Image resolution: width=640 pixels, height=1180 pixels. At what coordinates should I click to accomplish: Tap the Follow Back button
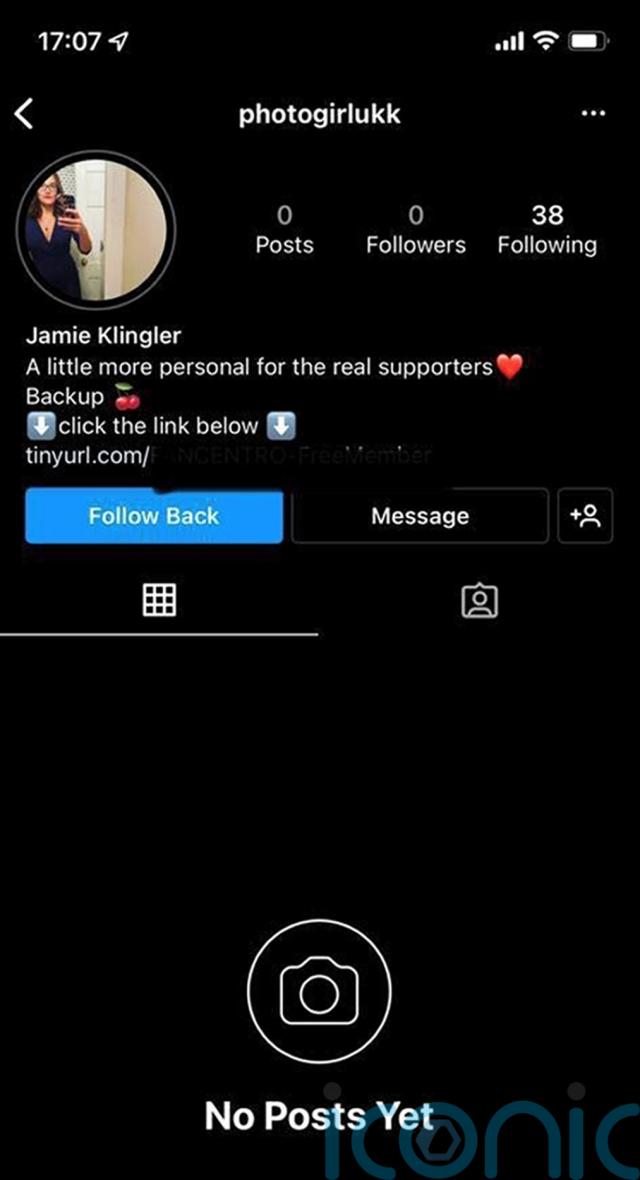tap(154, 515)
